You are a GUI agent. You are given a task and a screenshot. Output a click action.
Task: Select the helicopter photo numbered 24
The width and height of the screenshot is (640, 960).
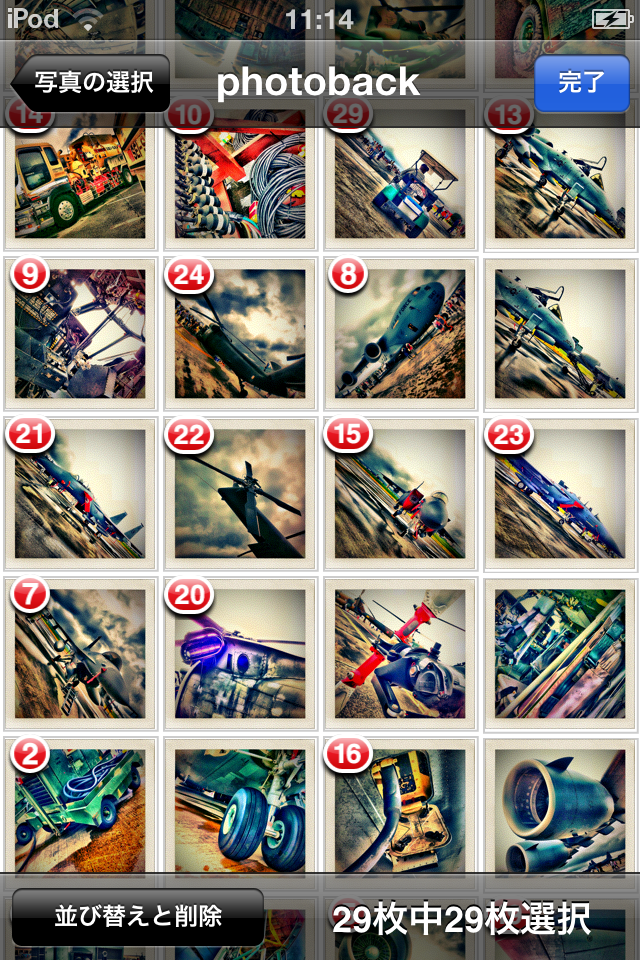[x=240, y=334]
